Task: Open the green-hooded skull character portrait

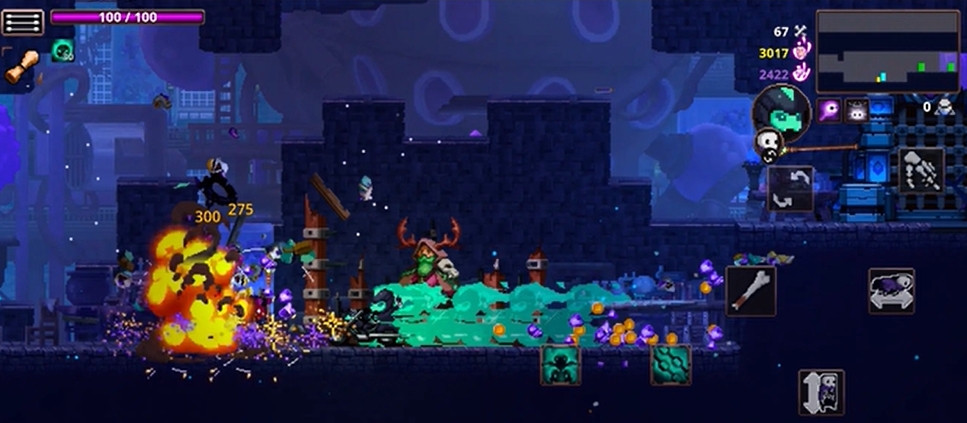Action: tap(782, 111)
